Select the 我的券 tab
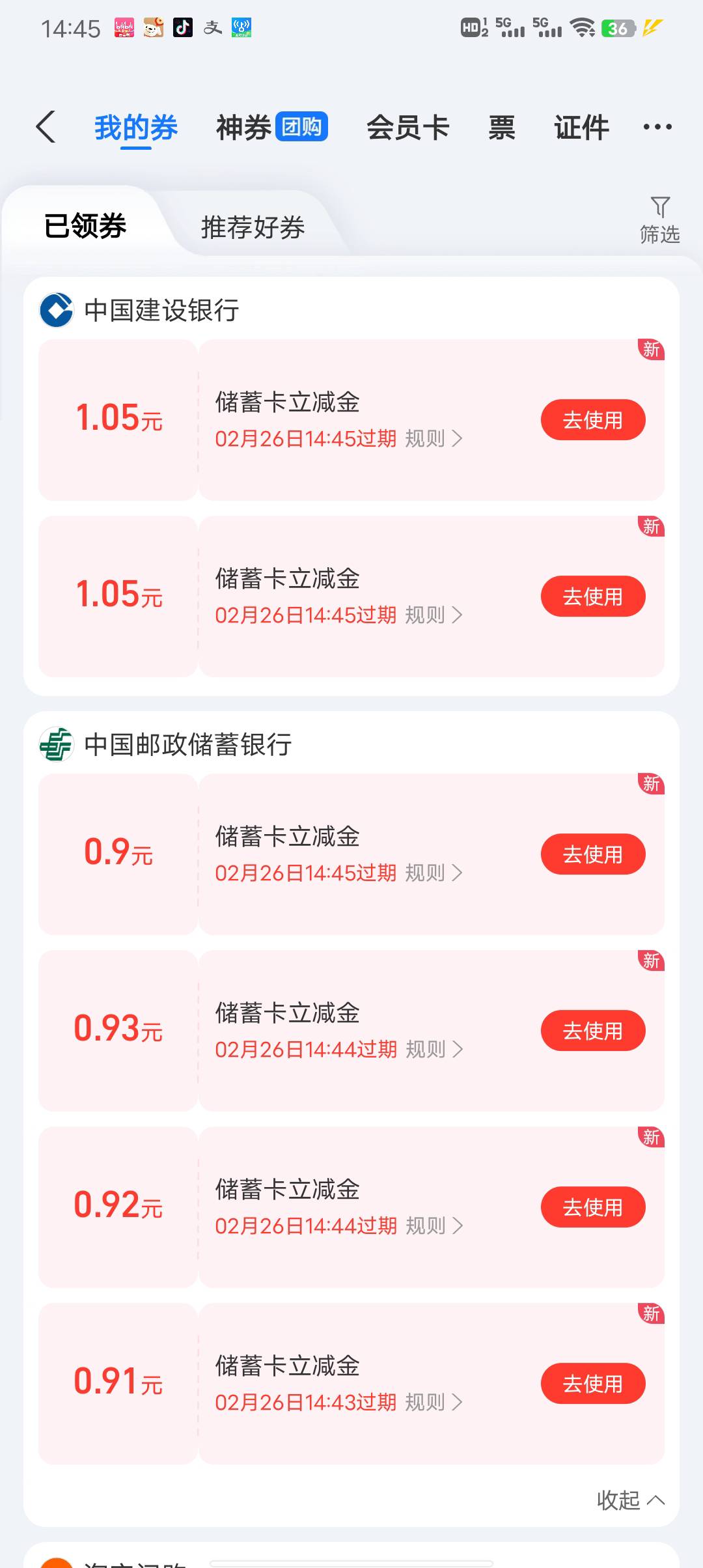Screen dimensions: 703x1568 click(x=136, y=127)
